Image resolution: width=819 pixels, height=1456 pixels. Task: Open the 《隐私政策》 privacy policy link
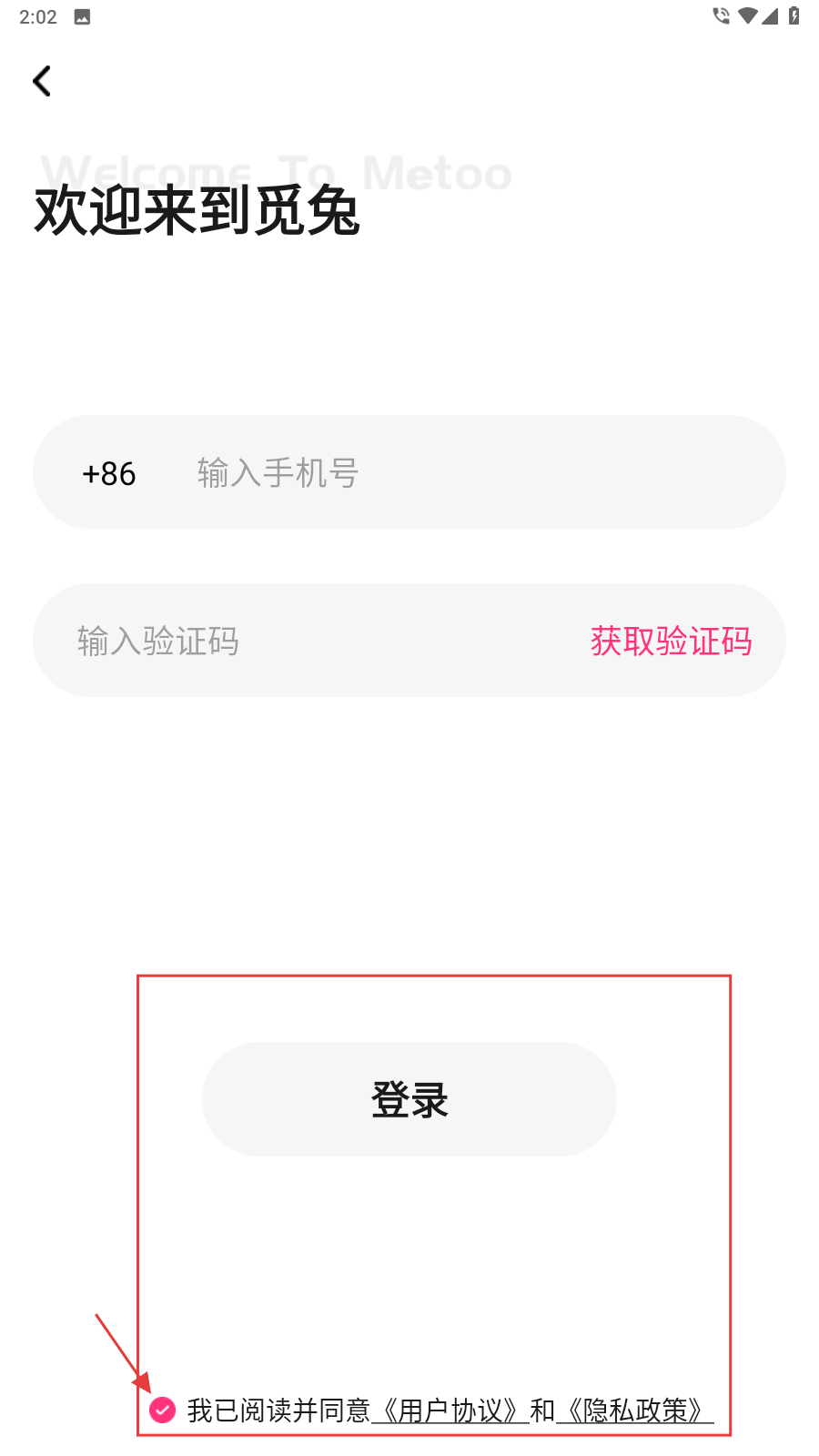635,1410
